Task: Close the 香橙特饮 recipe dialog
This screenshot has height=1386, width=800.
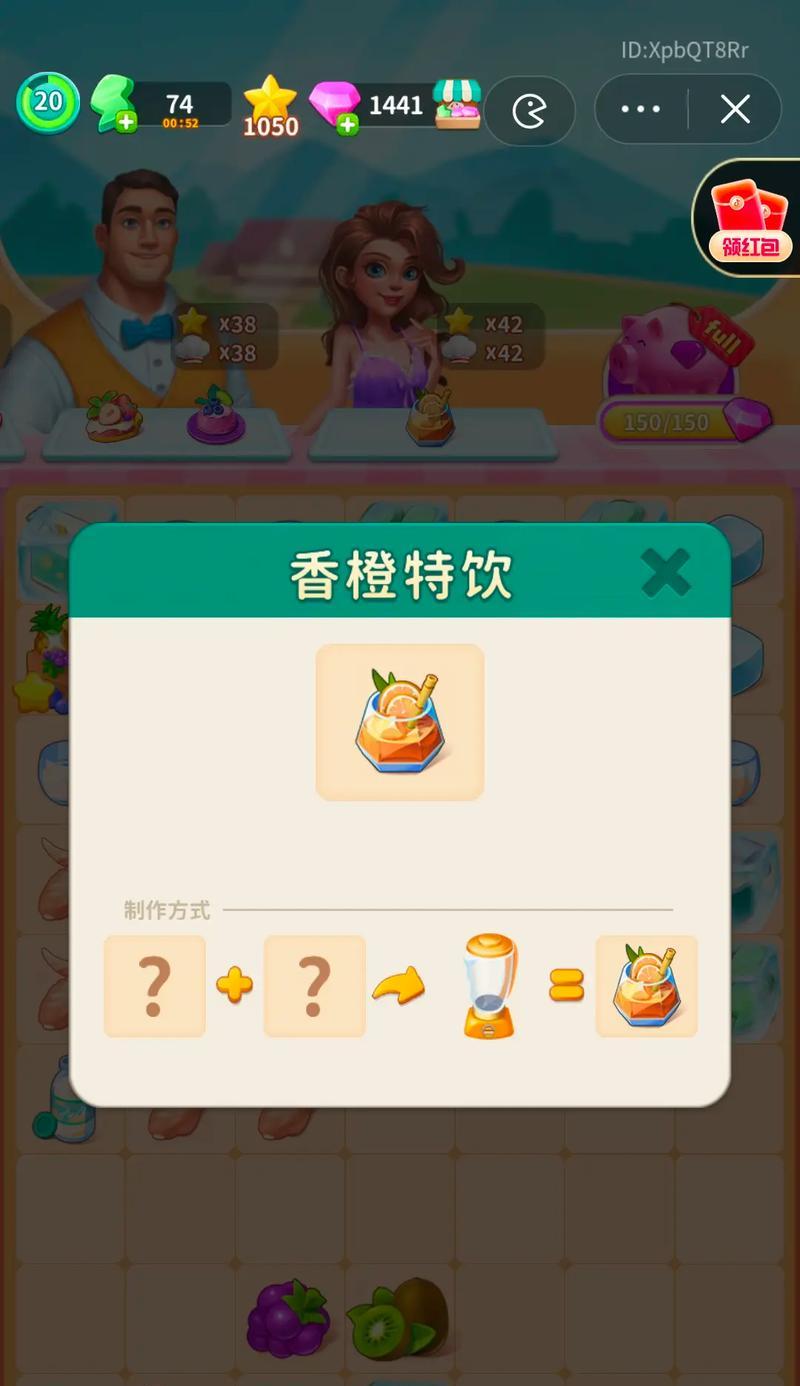Action: (665, 573)
